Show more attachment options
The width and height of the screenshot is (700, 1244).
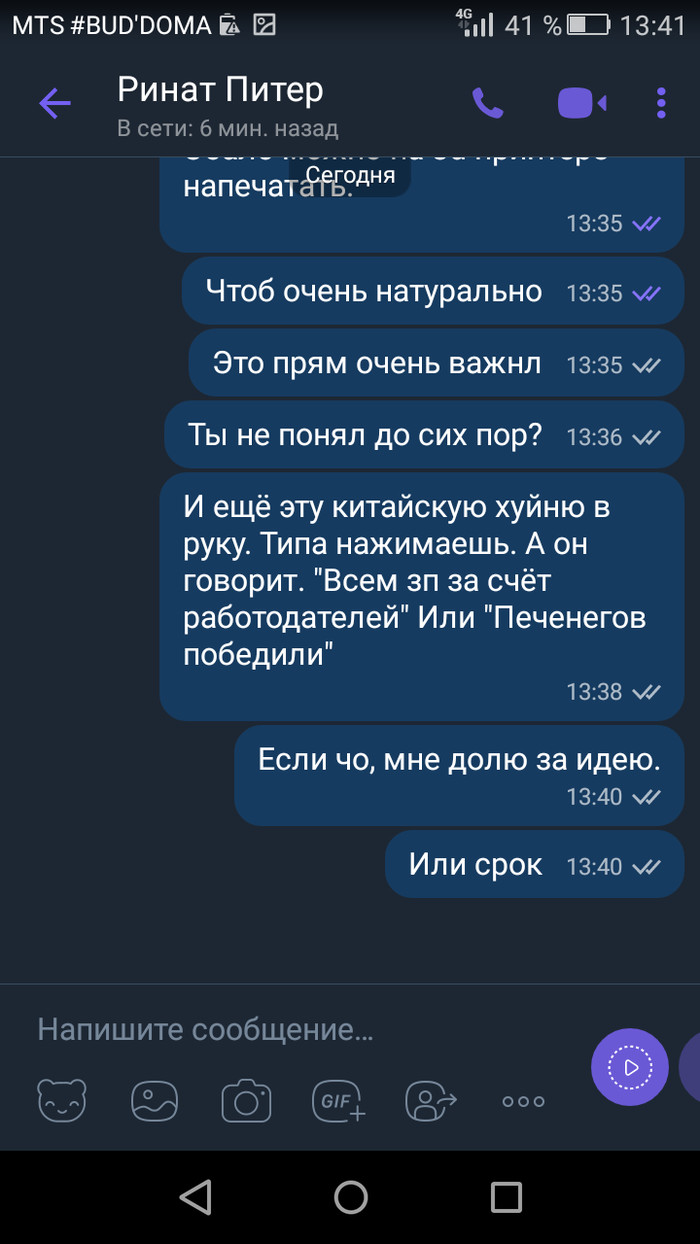point(523,1101)
